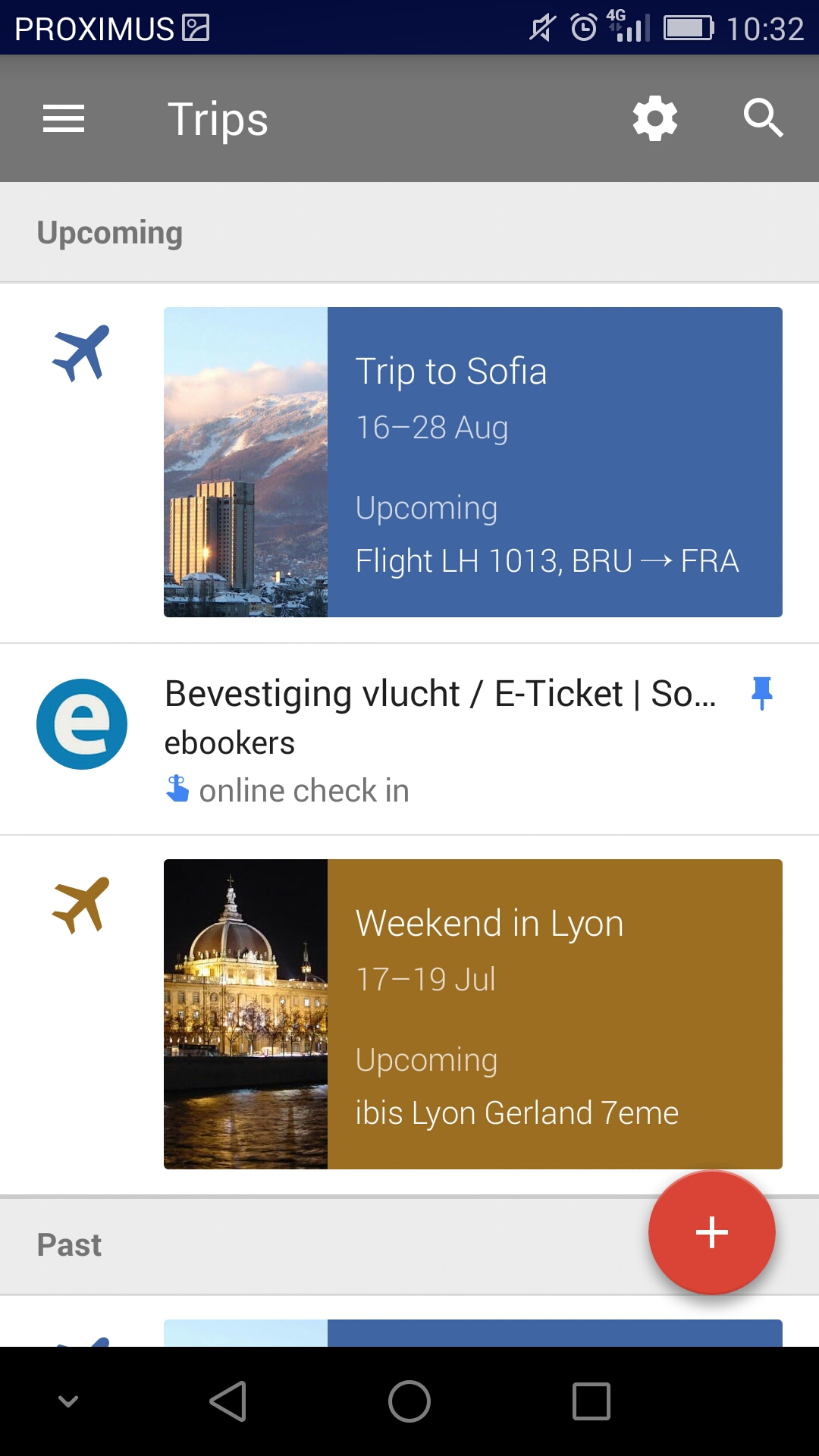The height and width of the screenshot is (1456, 819).
Task: Return to the home screen
Action: click(409, 1401)
